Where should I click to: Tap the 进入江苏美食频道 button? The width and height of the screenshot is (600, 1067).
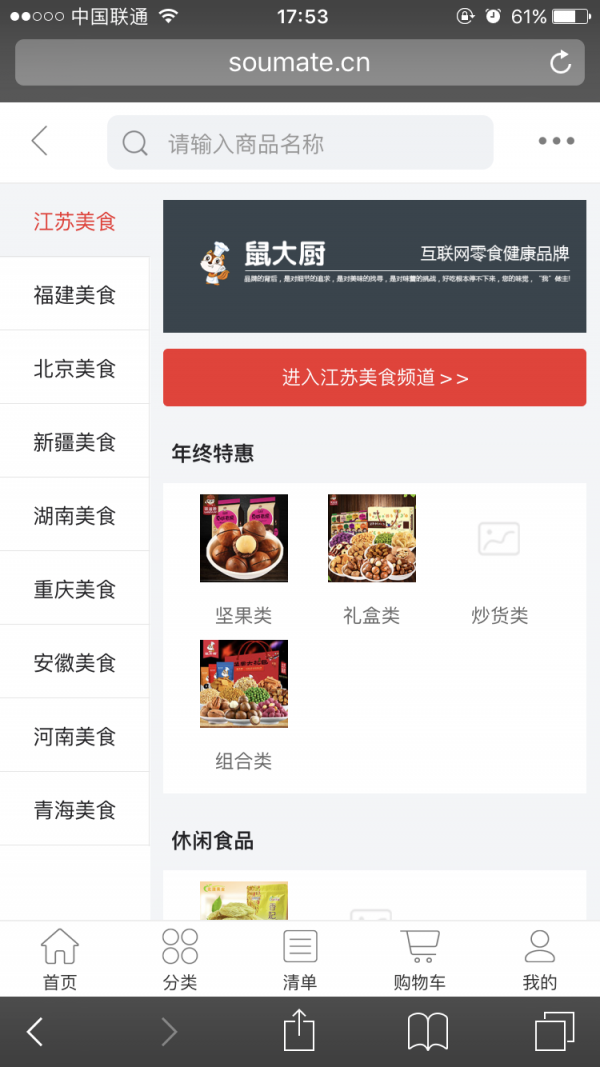tap(374, 377)
